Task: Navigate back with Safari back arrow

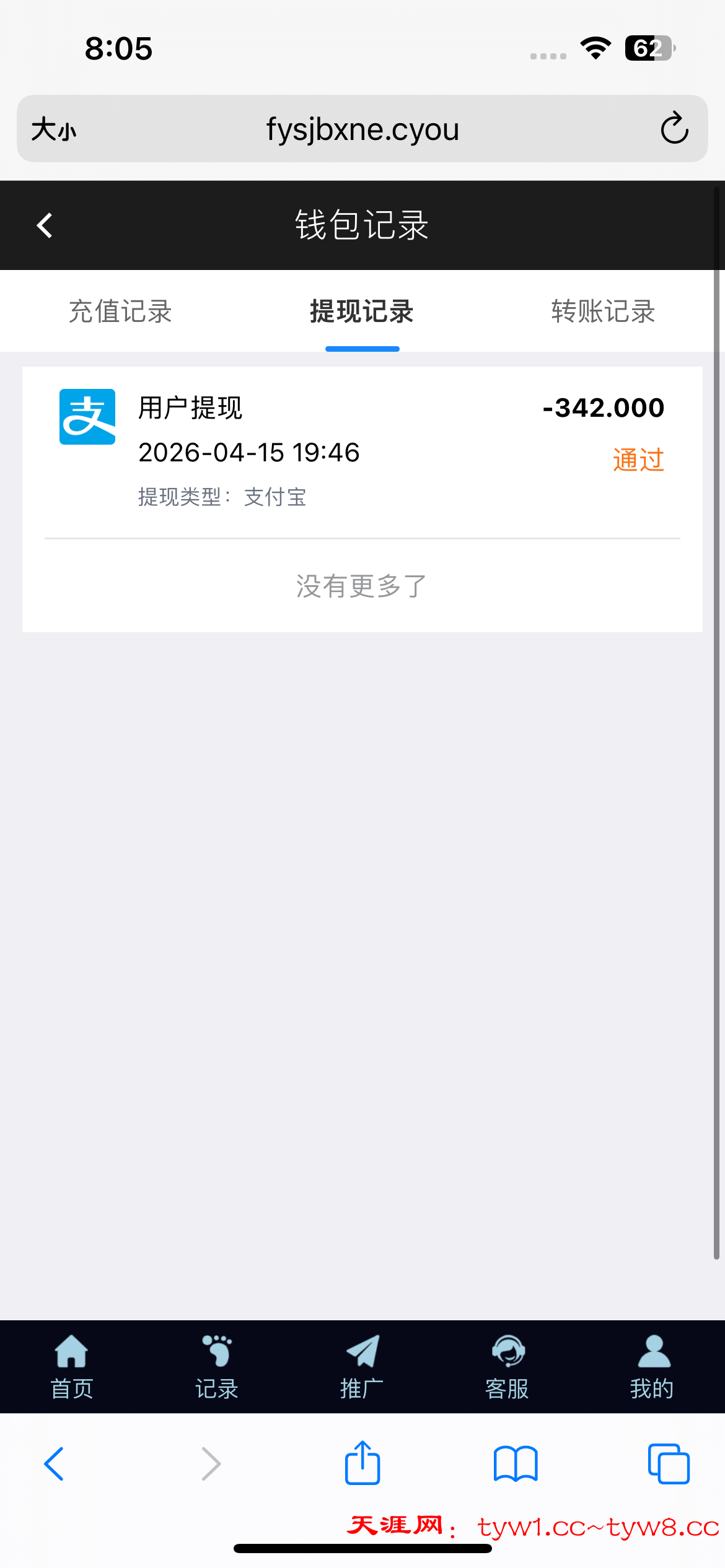Action: click(55, 1464)
